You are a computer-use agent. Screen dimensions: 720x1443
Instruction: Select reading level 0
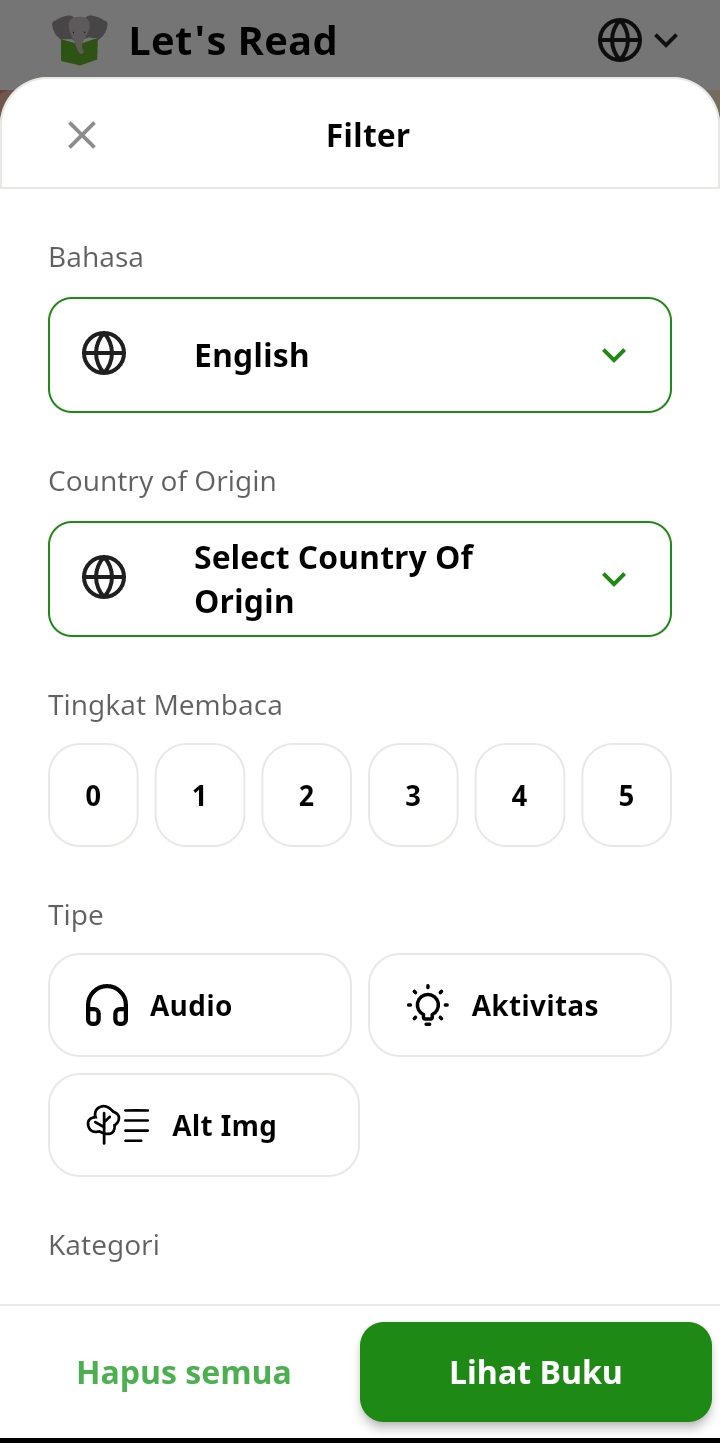93,795
